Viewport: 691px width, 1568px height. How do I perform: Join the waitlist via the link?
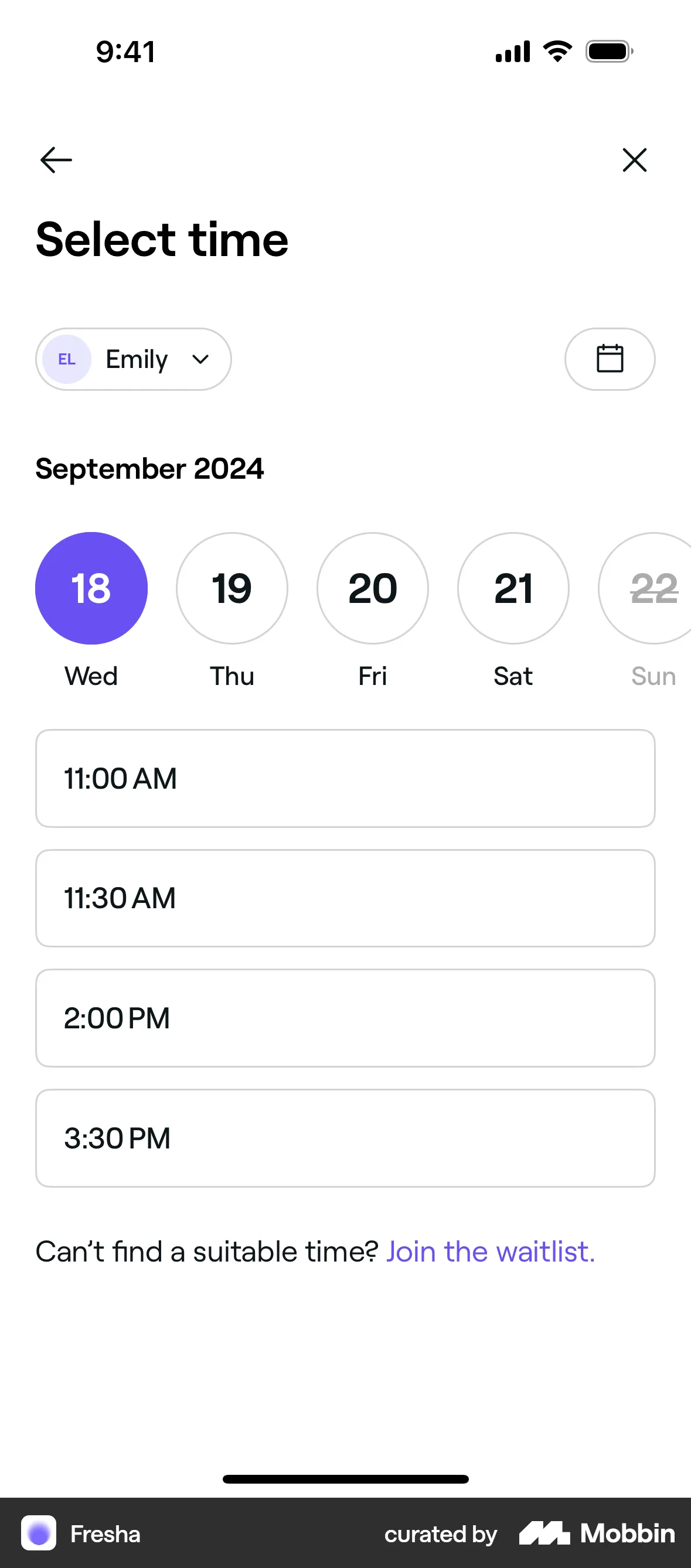pos(491,1251)
